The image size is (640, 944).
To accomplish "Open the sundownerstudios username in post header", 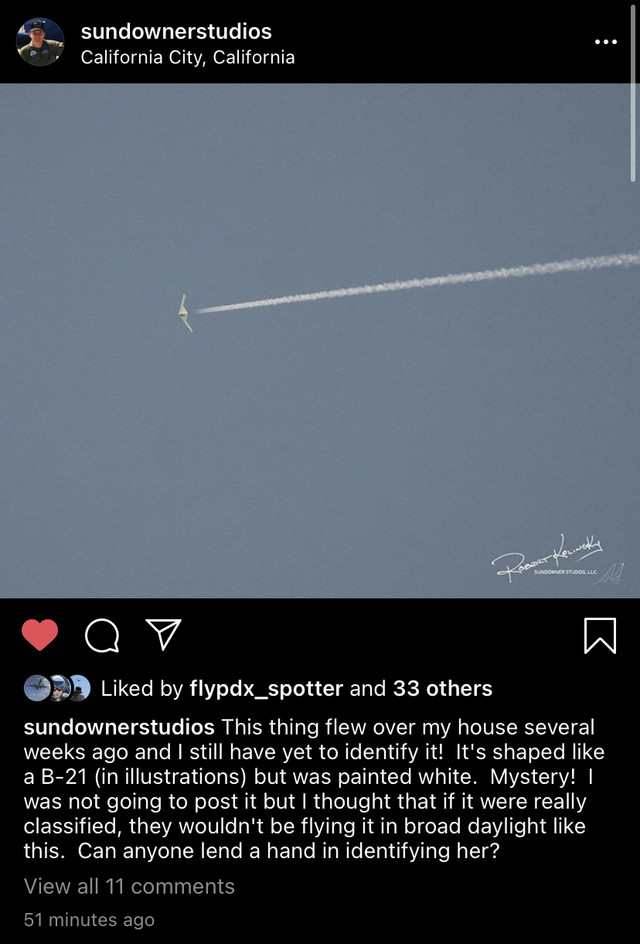I will click(176, 31).
